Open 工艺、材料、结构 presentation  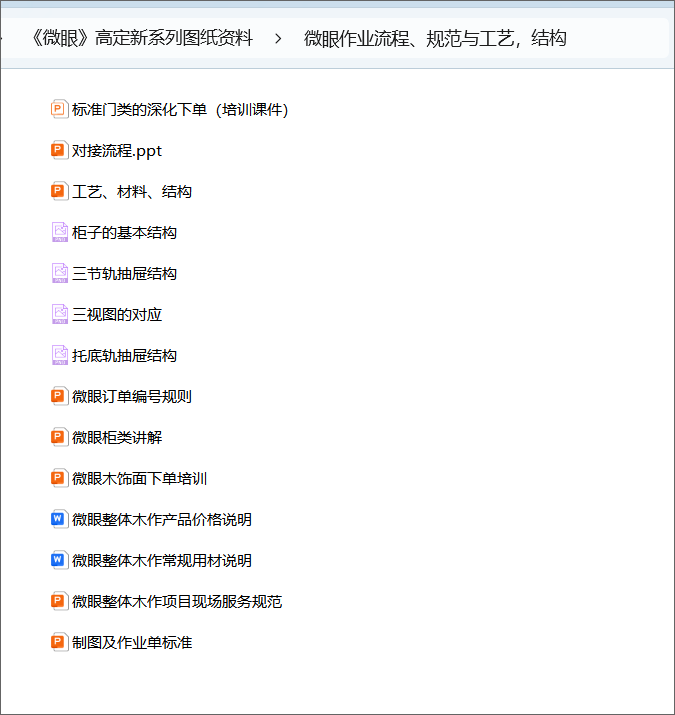[131, 192]
